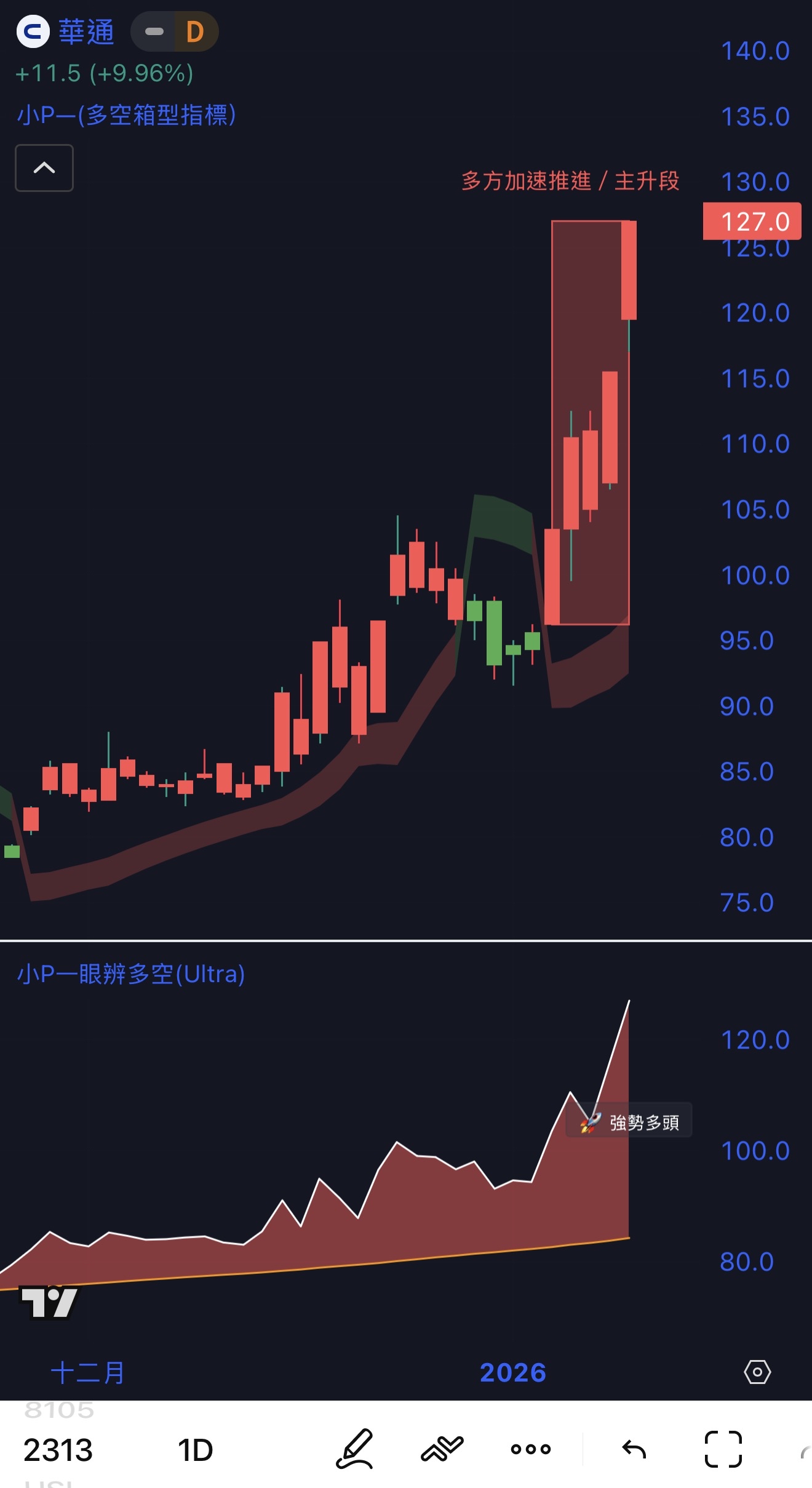Open symbol search for 2313
Viewport: 812px width, 1488px height.
58,1450
